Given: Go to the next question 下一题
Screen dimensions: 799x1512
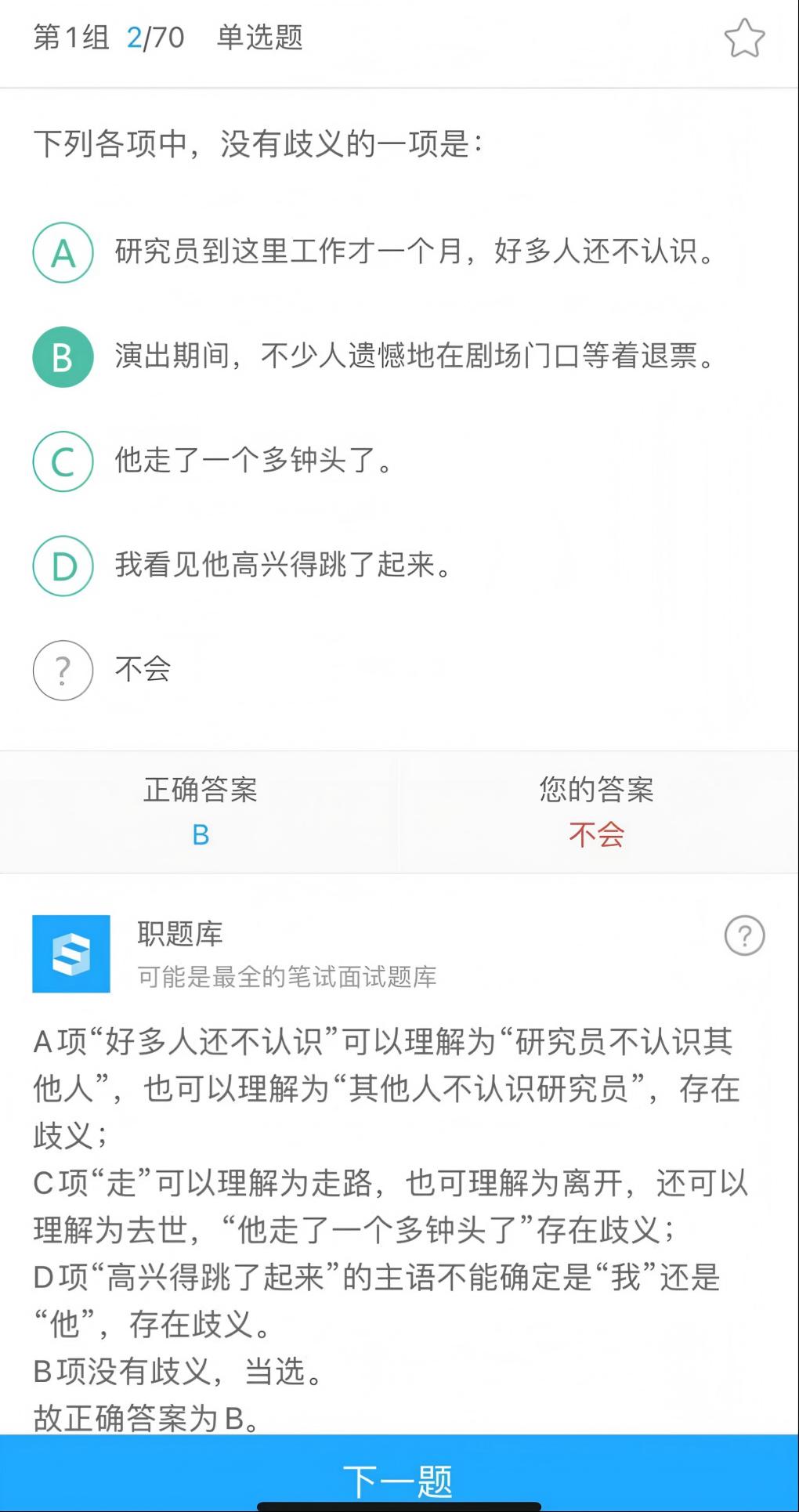Looking at the screenshot, I should [x=399, y=1479].
